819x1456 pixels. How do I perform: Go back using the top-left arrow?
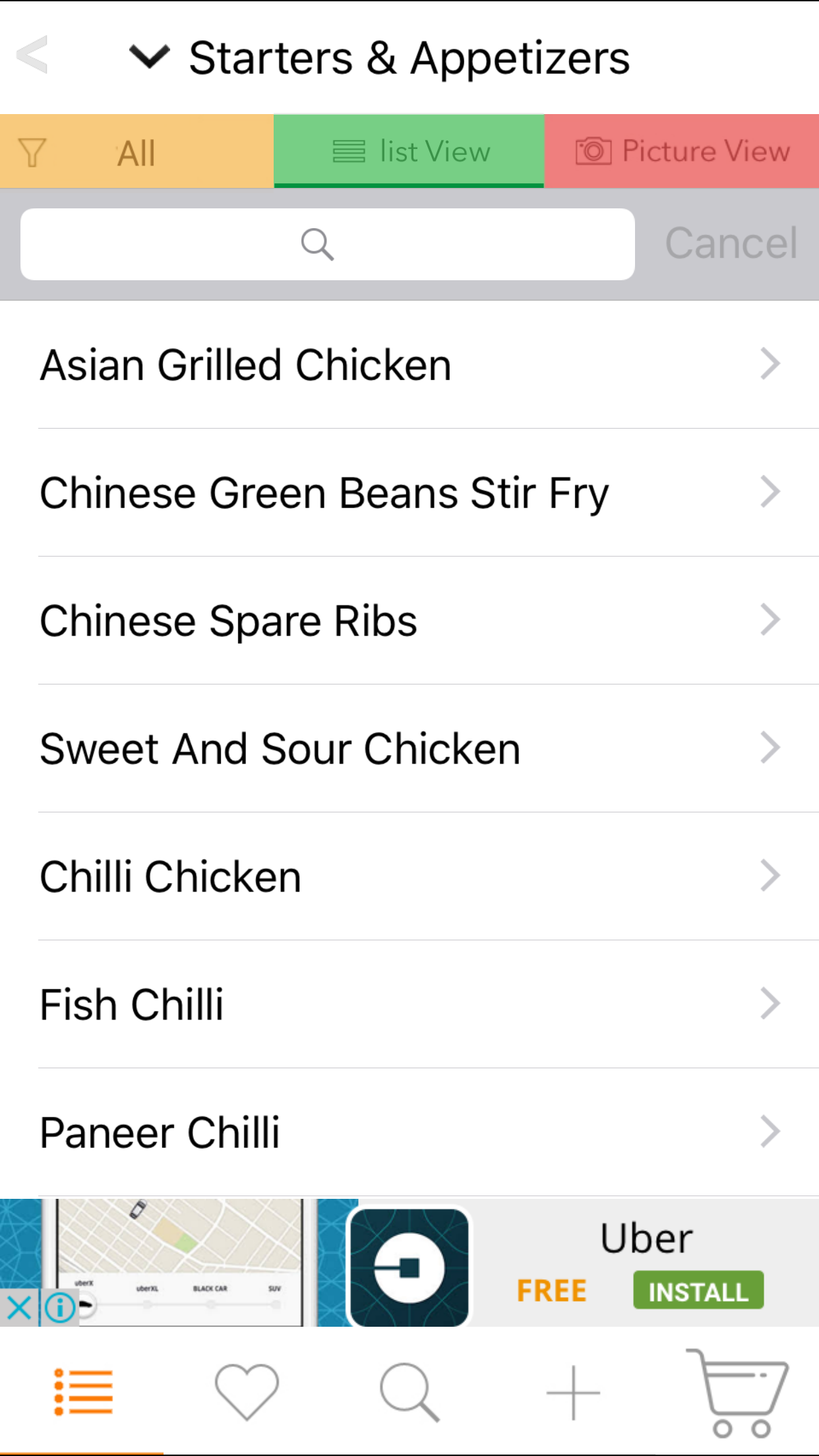[x=32, y=55]
